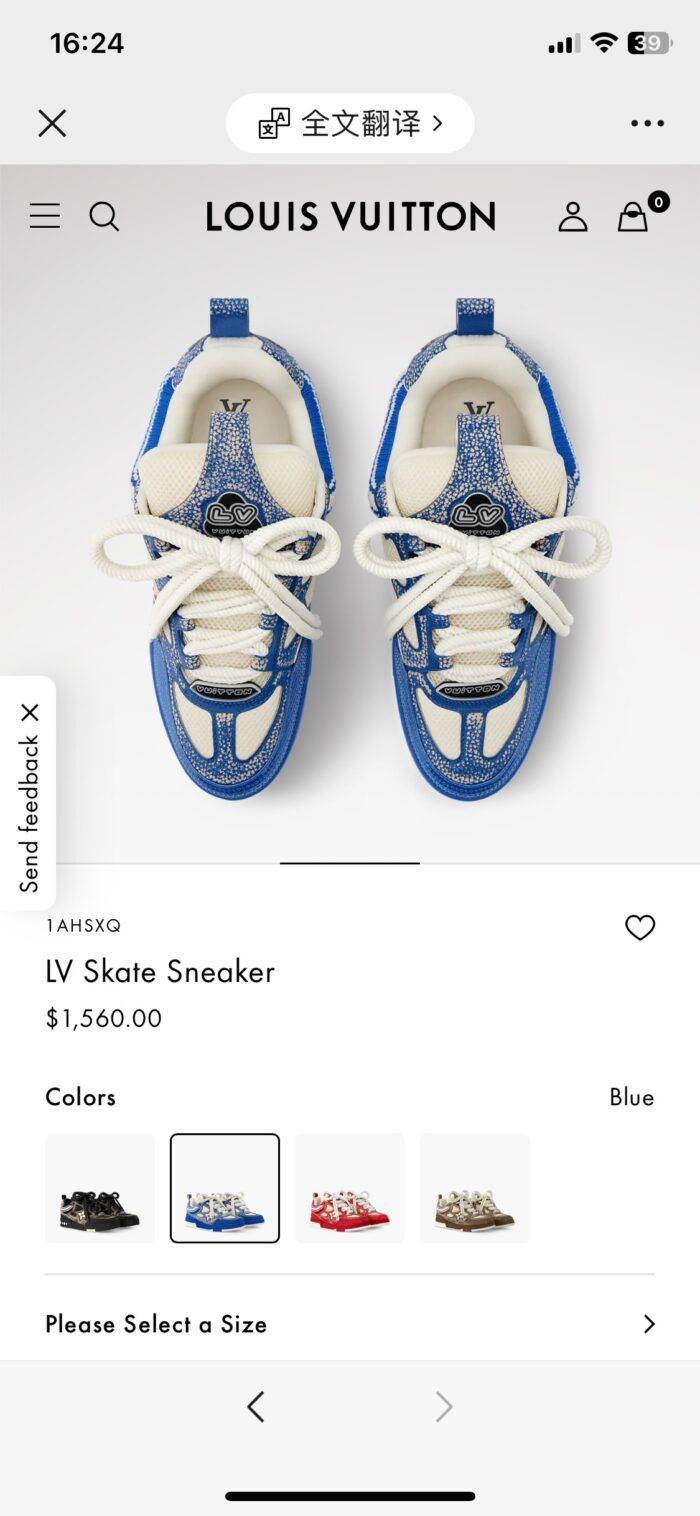
Task: Tap the 全文翻译 translate button
Action: (x=350, y=124)
